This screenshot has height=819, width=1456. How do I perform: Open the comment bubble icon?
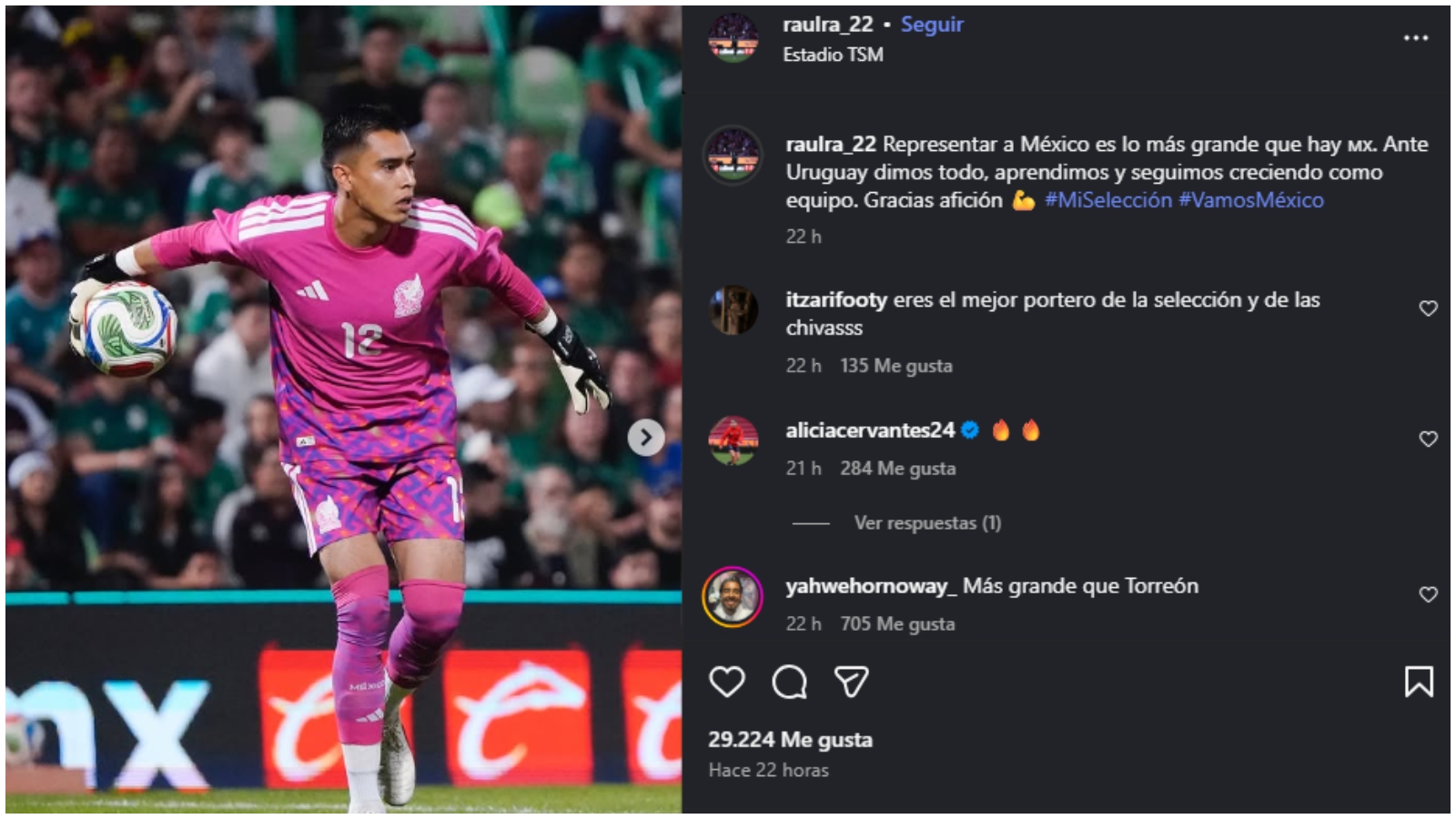(789, 682)
